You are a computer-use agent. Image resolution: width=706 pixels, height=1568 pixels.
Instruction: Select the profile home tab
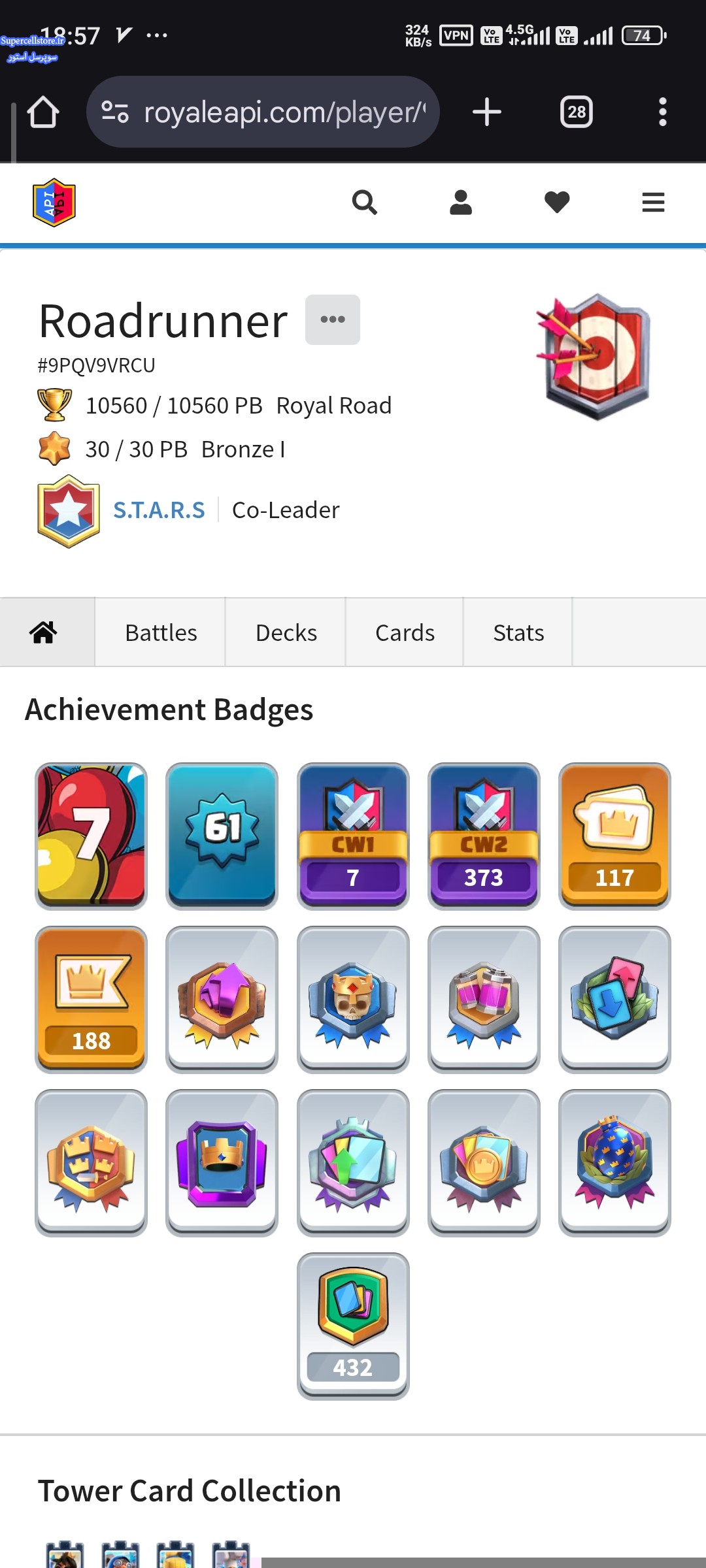44,632
